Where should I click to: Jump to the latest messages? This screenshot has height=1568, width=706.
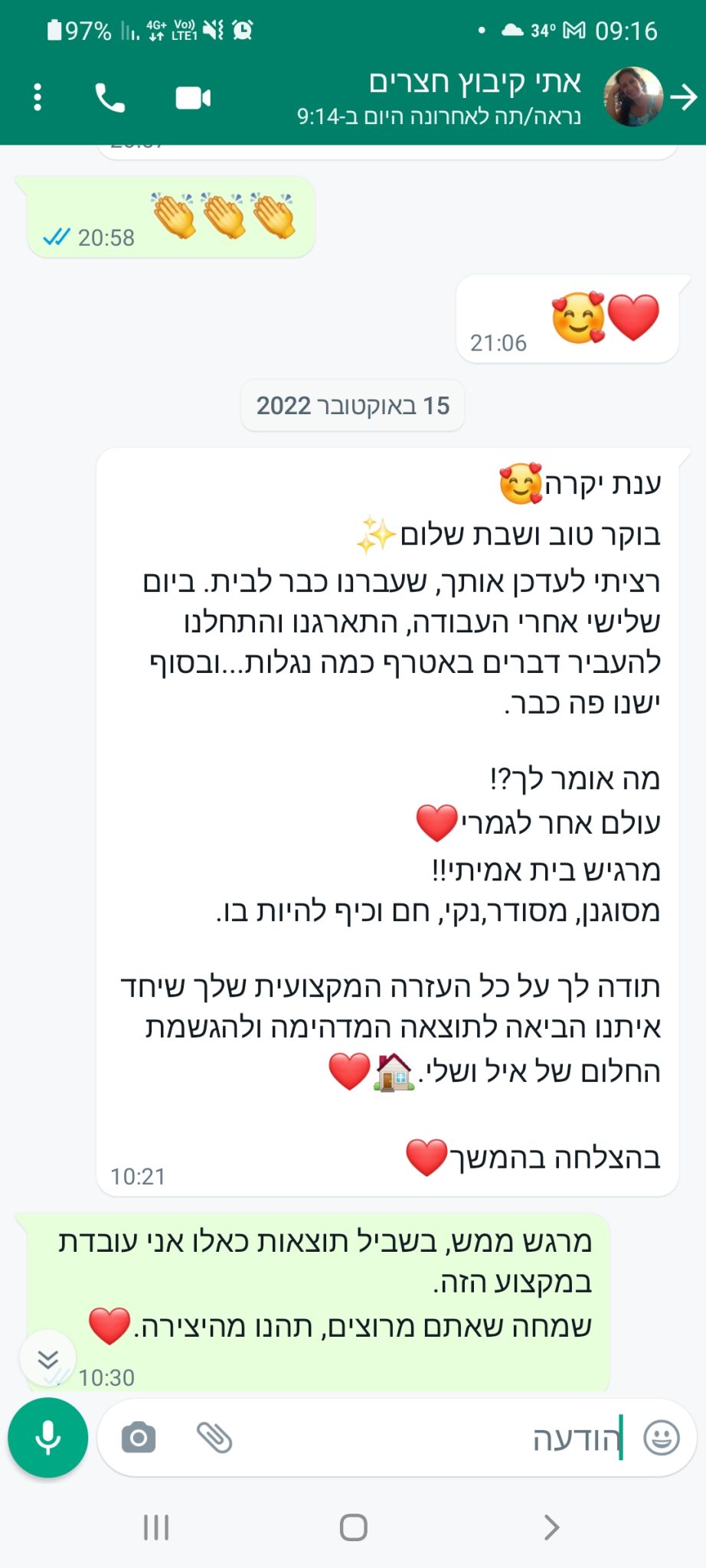point(47,1359)
